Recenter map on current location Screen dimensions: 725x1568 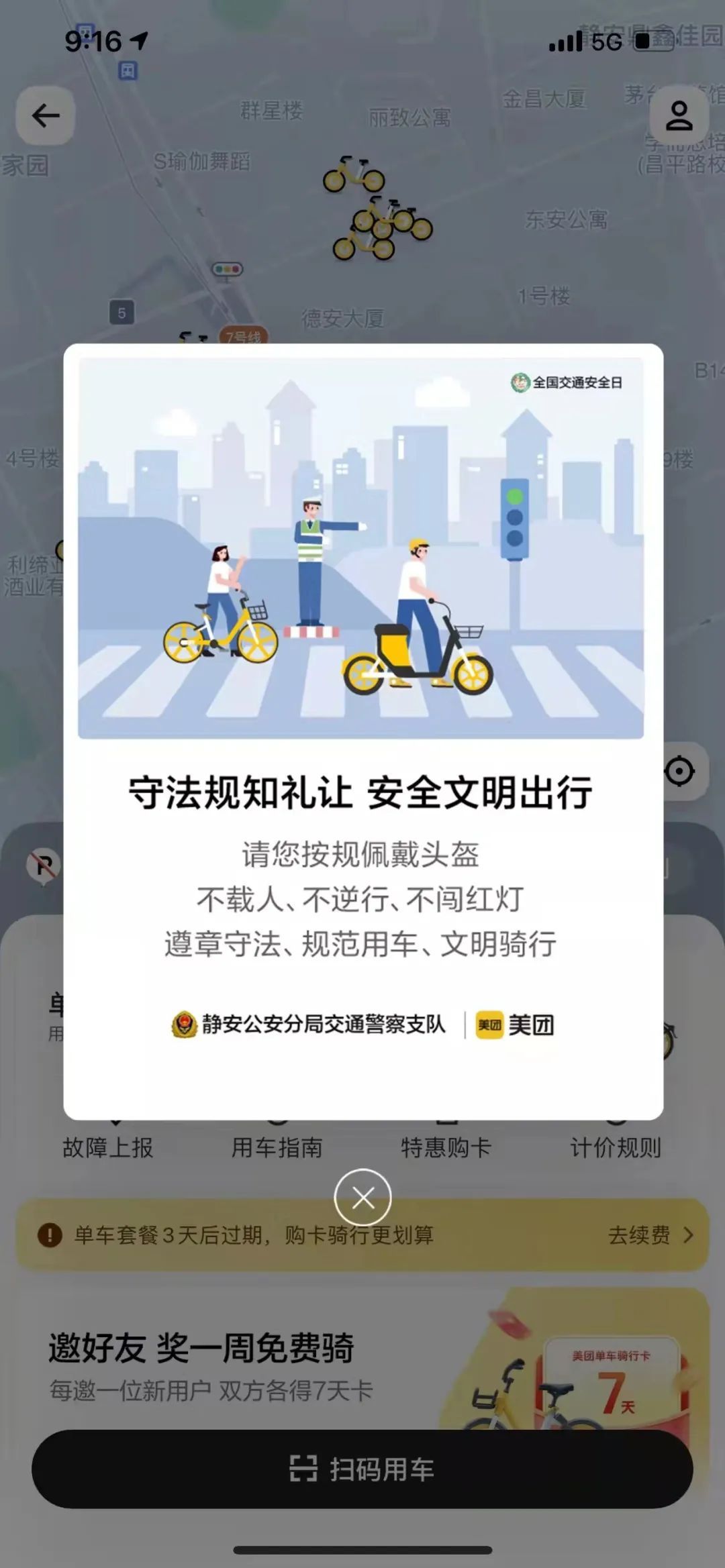[x=679, y=771]
